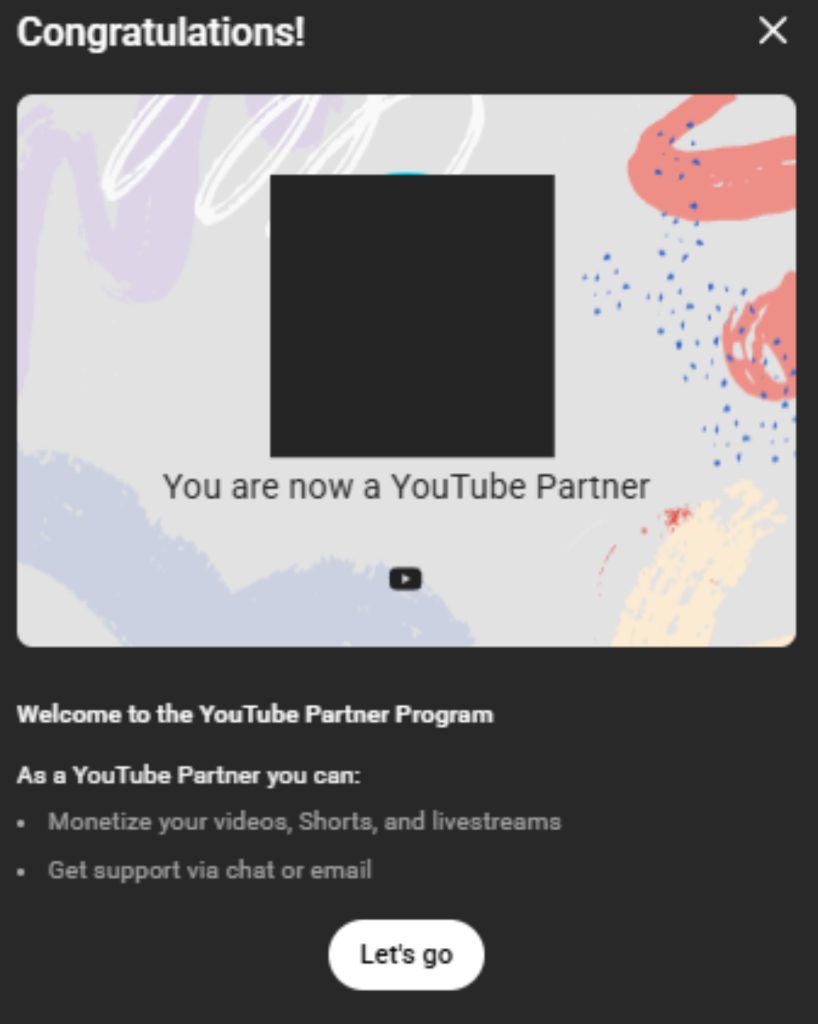Close the Congratulations dialog

773,31
